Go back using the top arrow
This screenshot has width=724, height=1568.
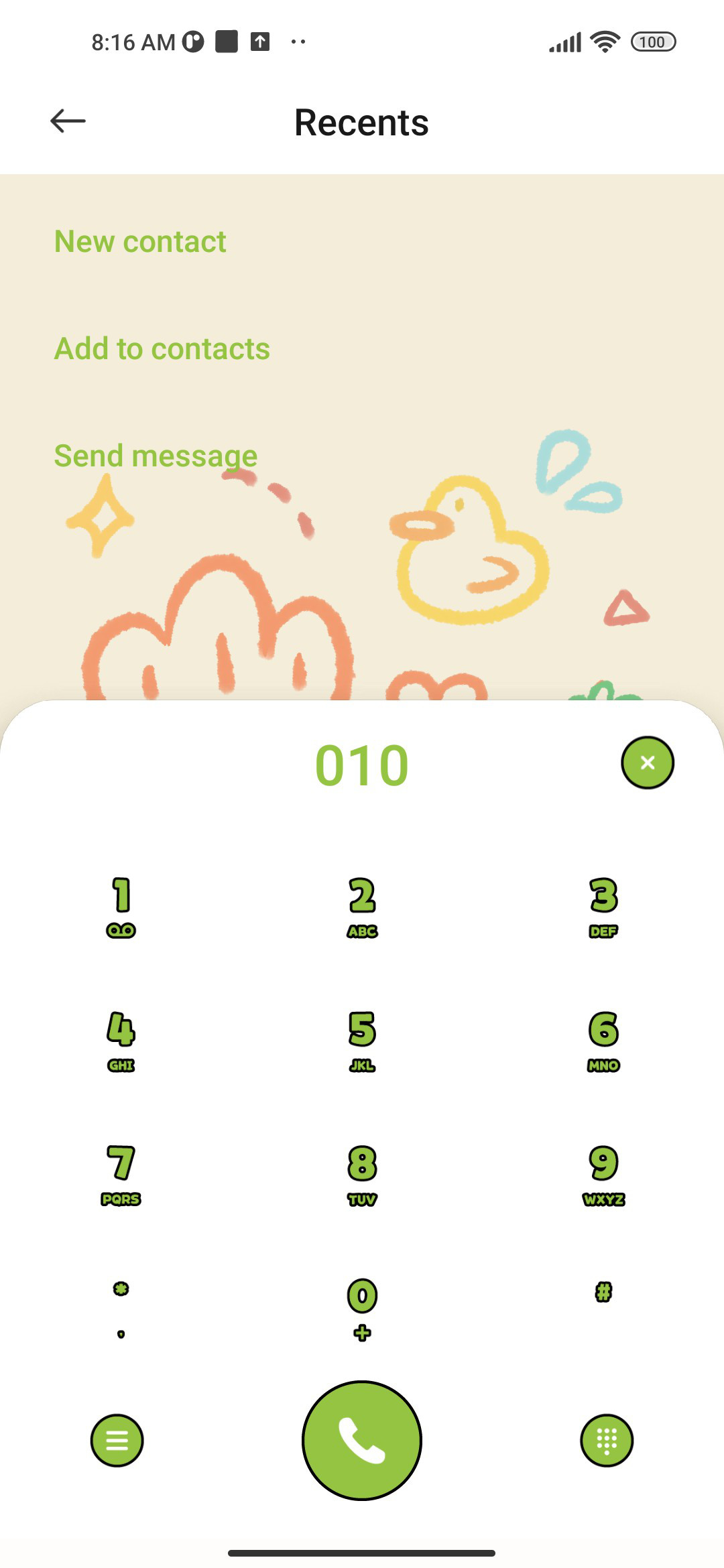coord(68,121)
